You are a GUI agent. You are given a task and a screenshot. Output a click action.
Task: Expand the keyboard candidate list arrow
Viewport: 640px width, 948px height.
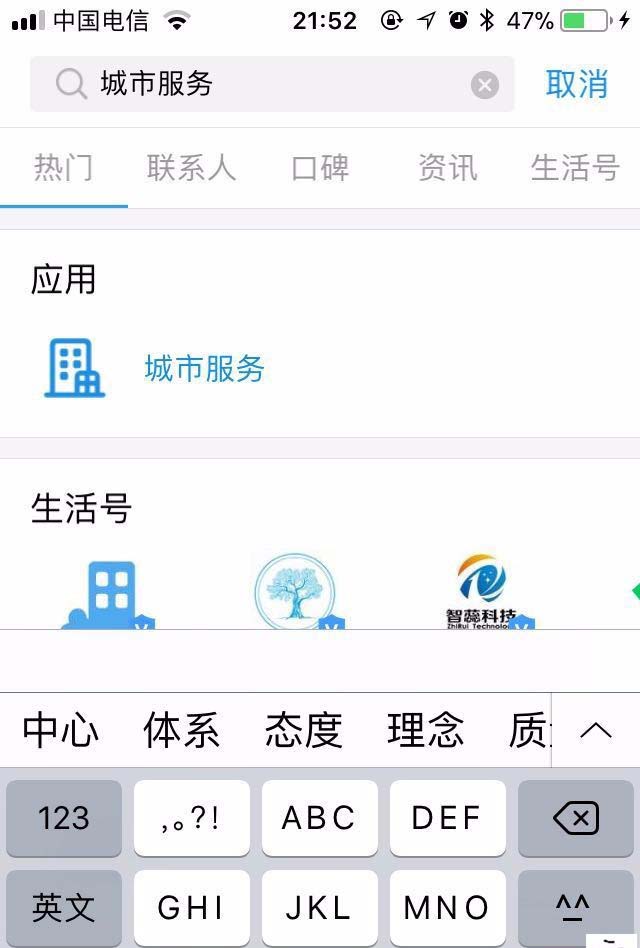pos(596,731)
